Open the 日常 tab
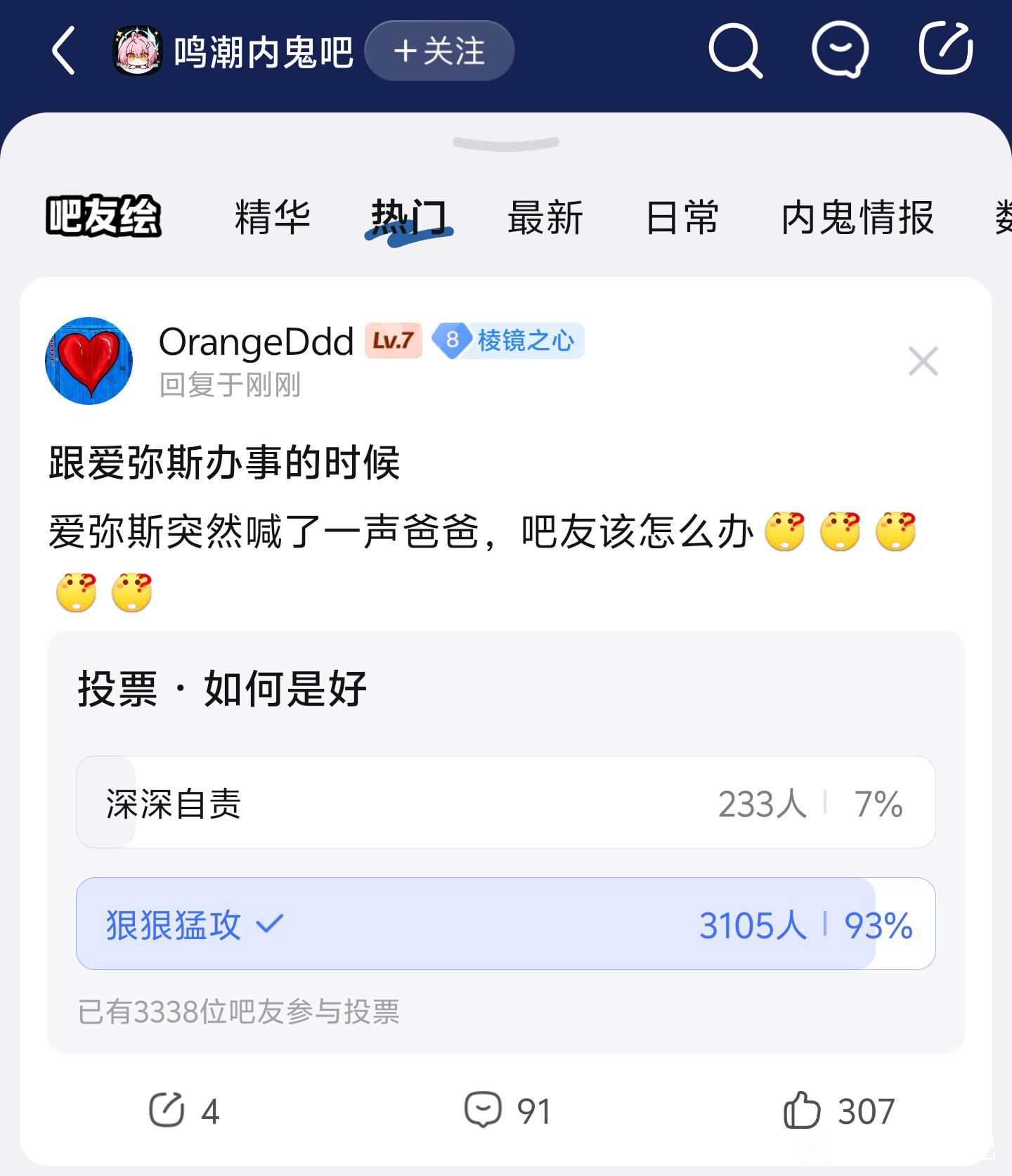Viewport: 1012px width, 1176px height. [x=682, y=217]
